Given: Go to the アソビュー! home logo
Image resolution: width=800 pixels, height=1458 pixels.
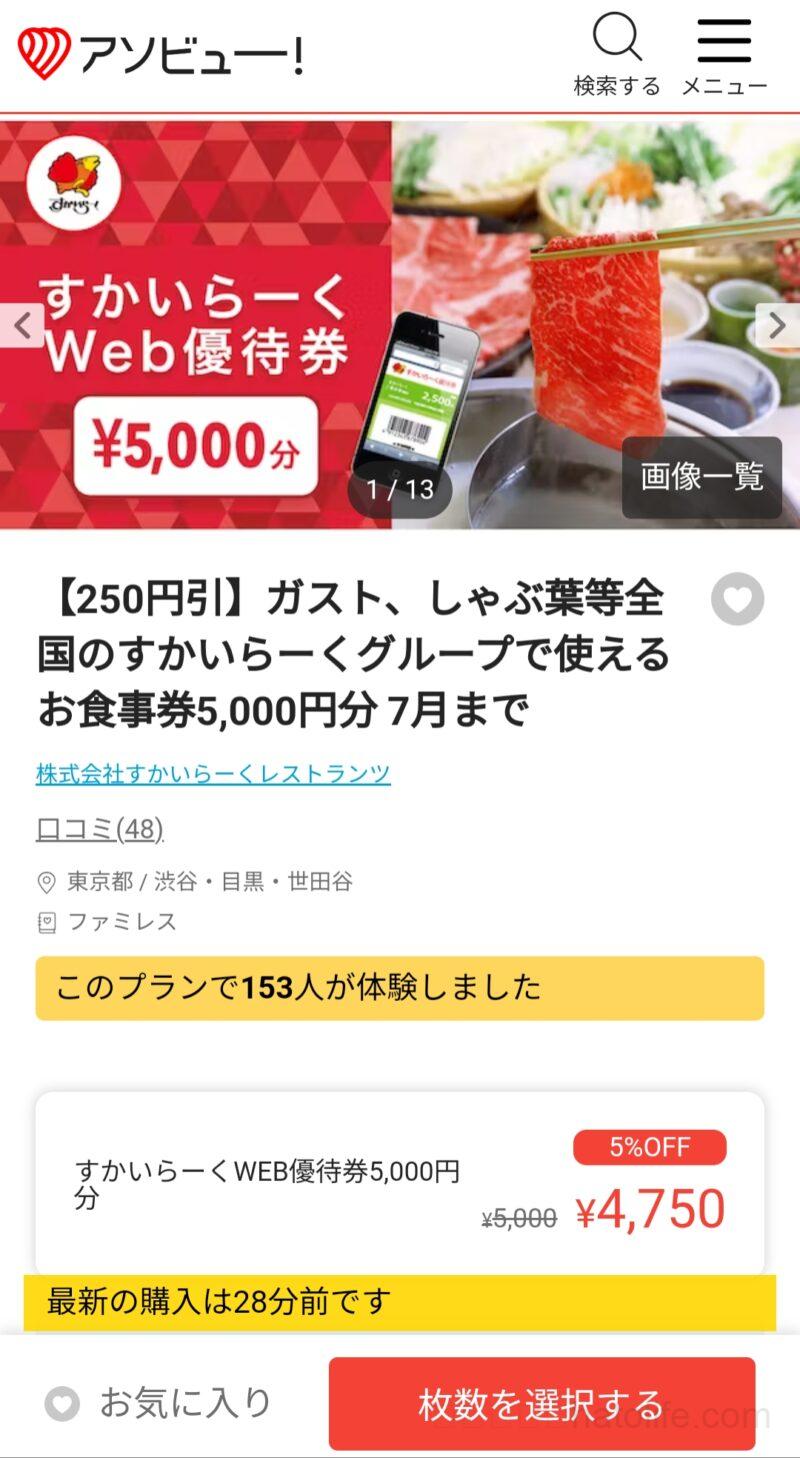Looking at the screenshot, I should pos(160,53).
